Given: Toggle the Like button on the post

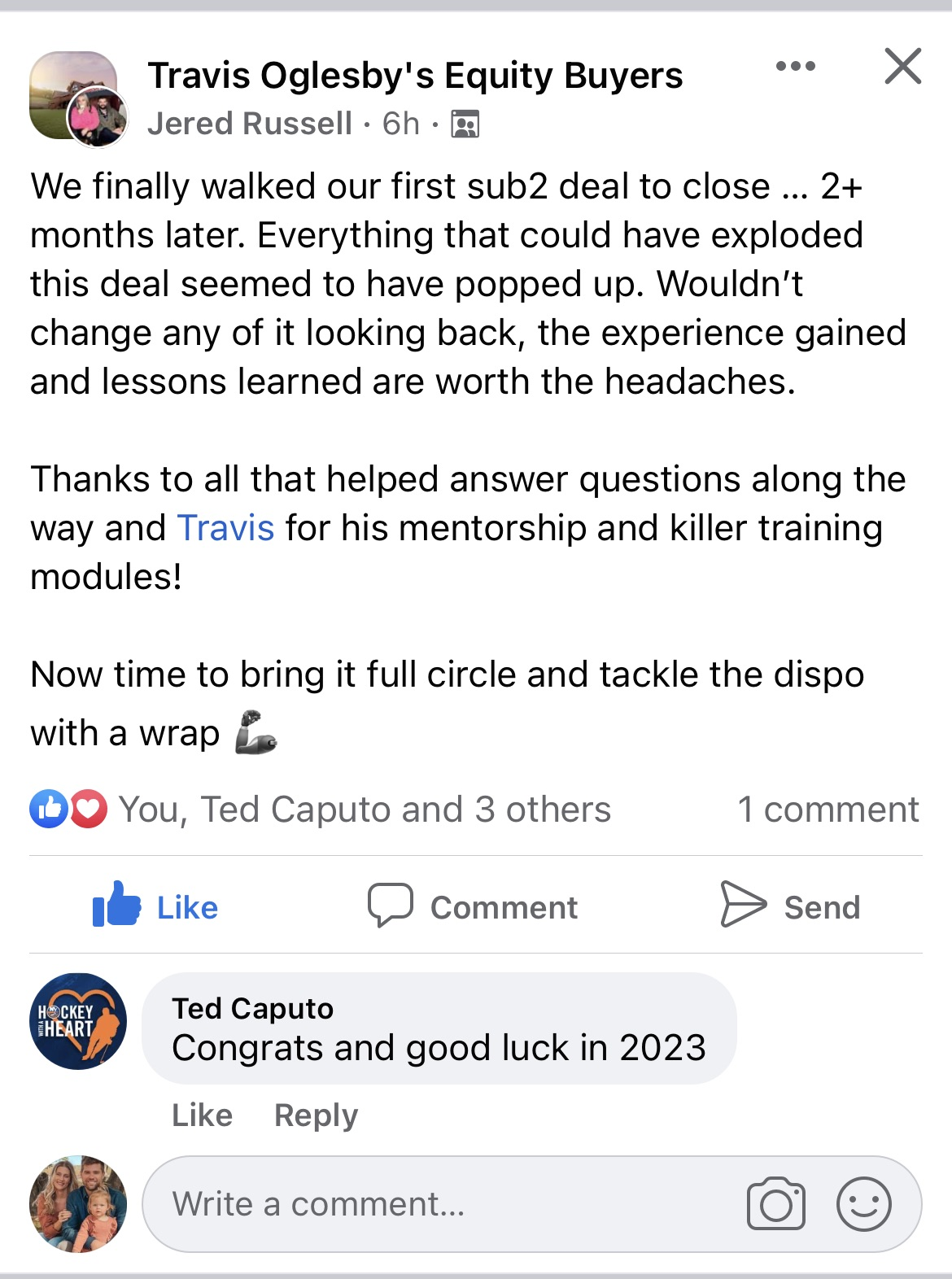Looking at the screenshot, I should pyautogui.click(x=155, y=906).
